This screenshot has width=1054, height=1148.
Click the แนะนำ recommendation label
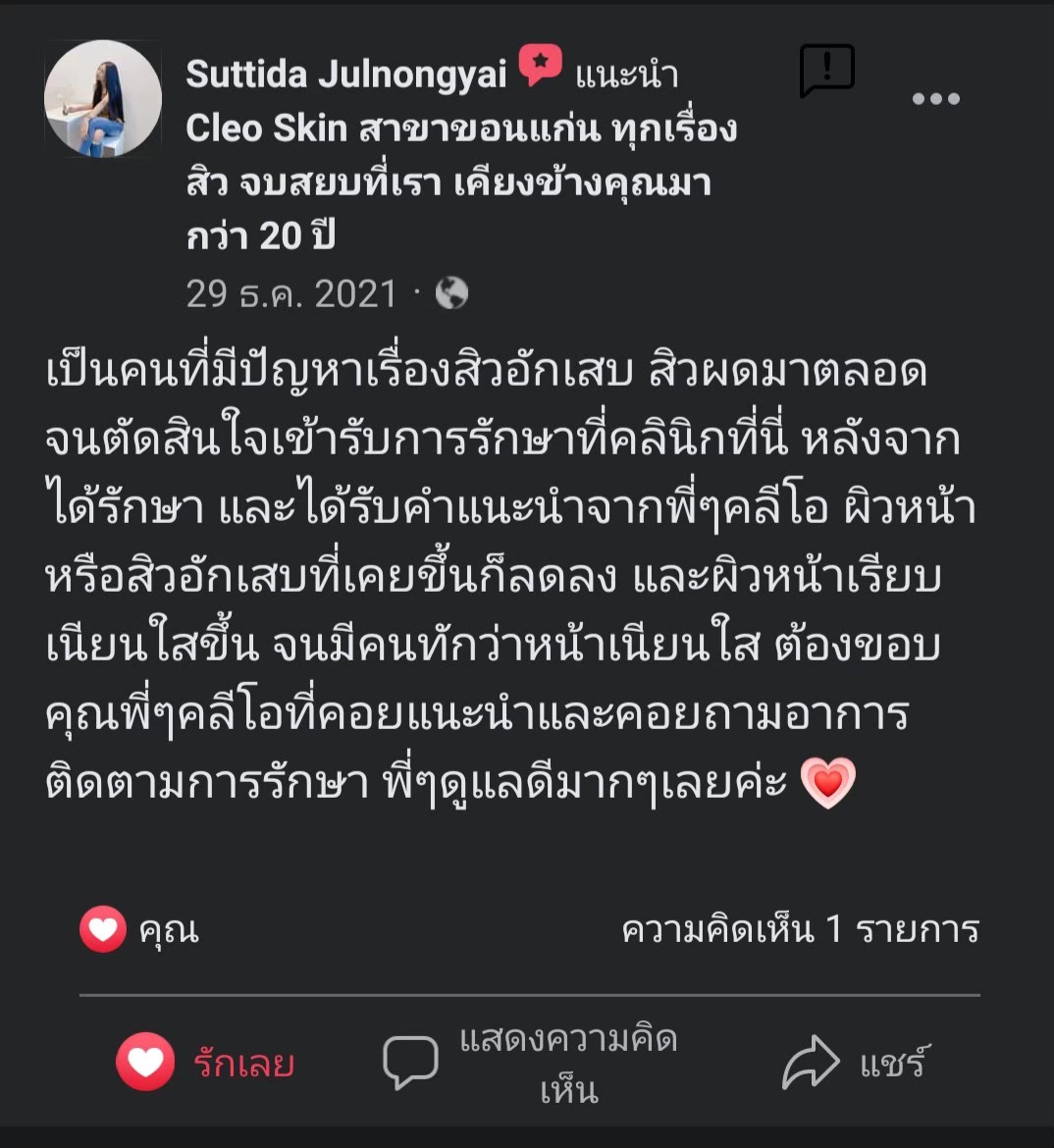coord(628,71)
